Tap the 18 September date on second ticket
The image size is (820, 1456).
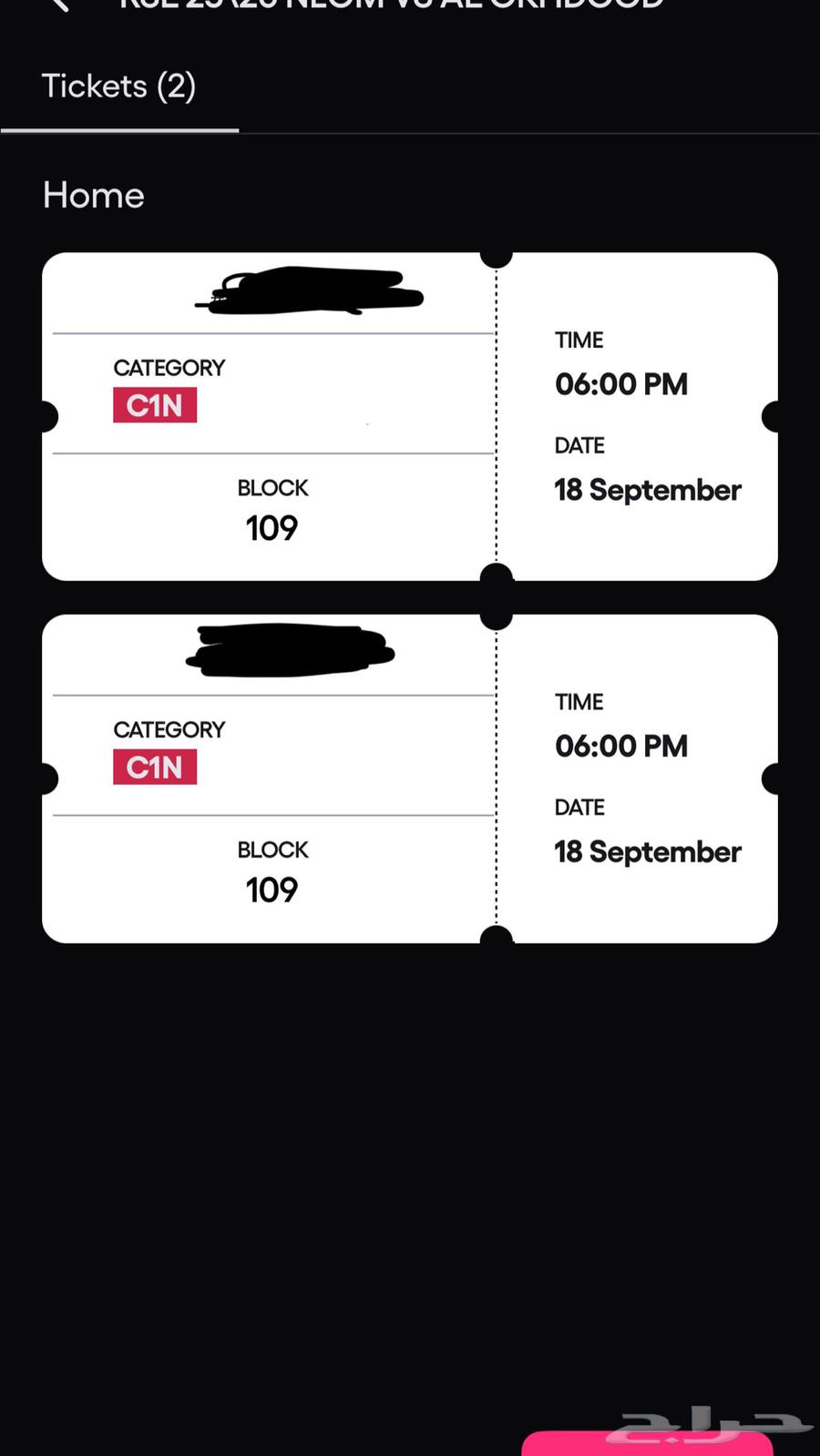(x=647, y=851)
